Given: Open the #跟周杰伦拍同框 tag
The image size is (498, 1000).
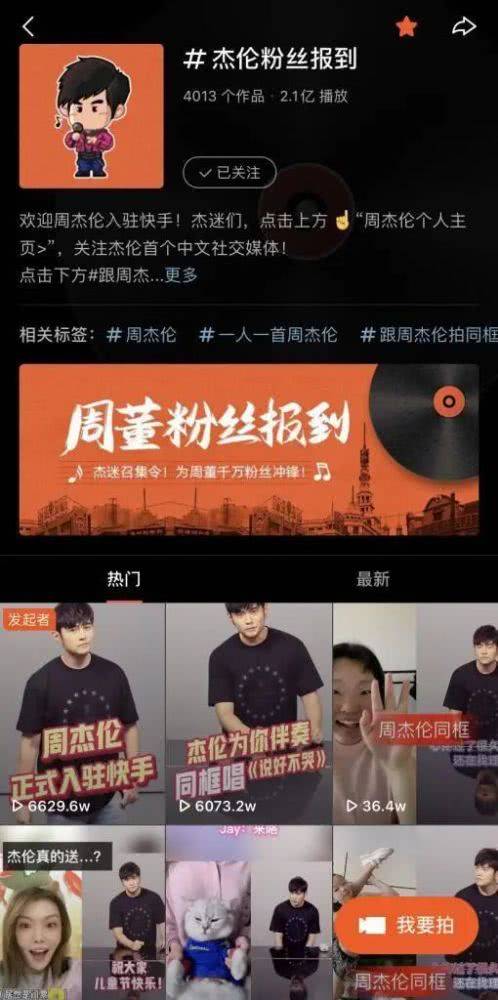Looking at the screenshot, I should (x=428, y=334).
